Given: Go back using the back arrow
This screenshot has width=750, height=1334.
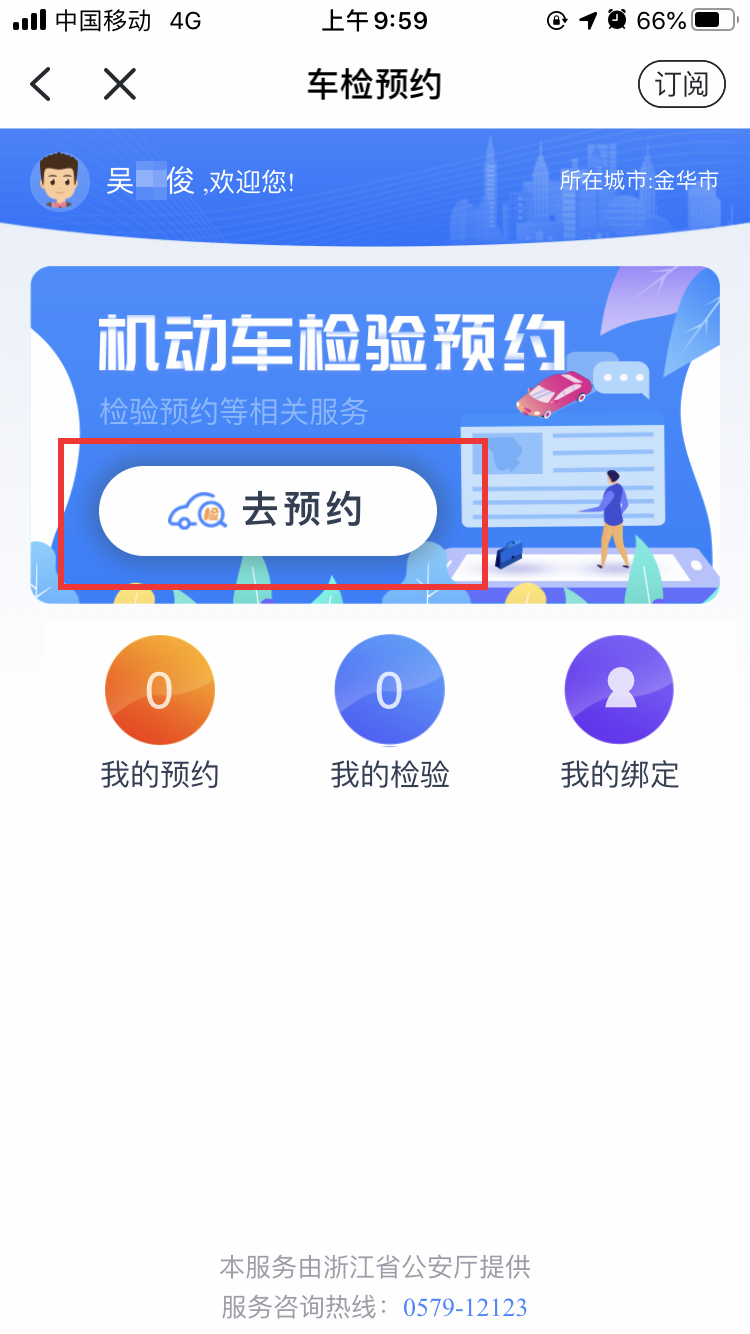Looking at the screenshot, I should 40,85.
